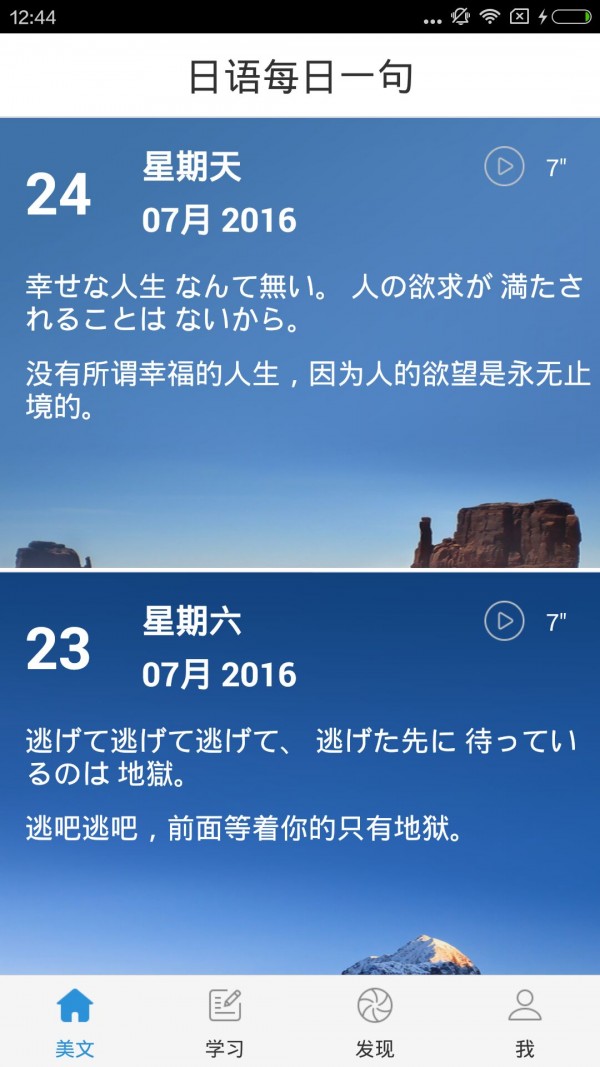Switch to the 学习 tab
This screenshot has height=1067, width=600.
tap(225, 1021)
